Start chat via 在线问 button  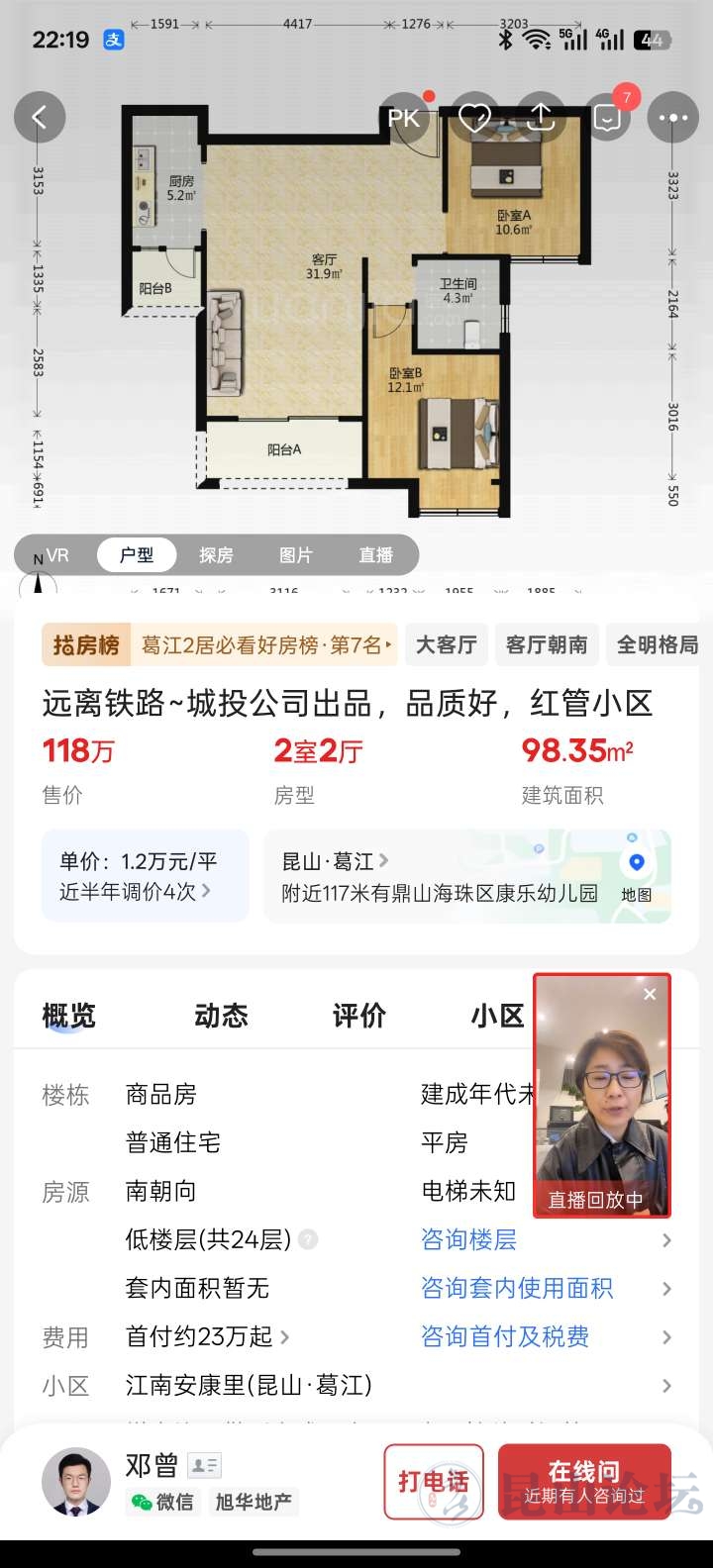coord(584,1481)
